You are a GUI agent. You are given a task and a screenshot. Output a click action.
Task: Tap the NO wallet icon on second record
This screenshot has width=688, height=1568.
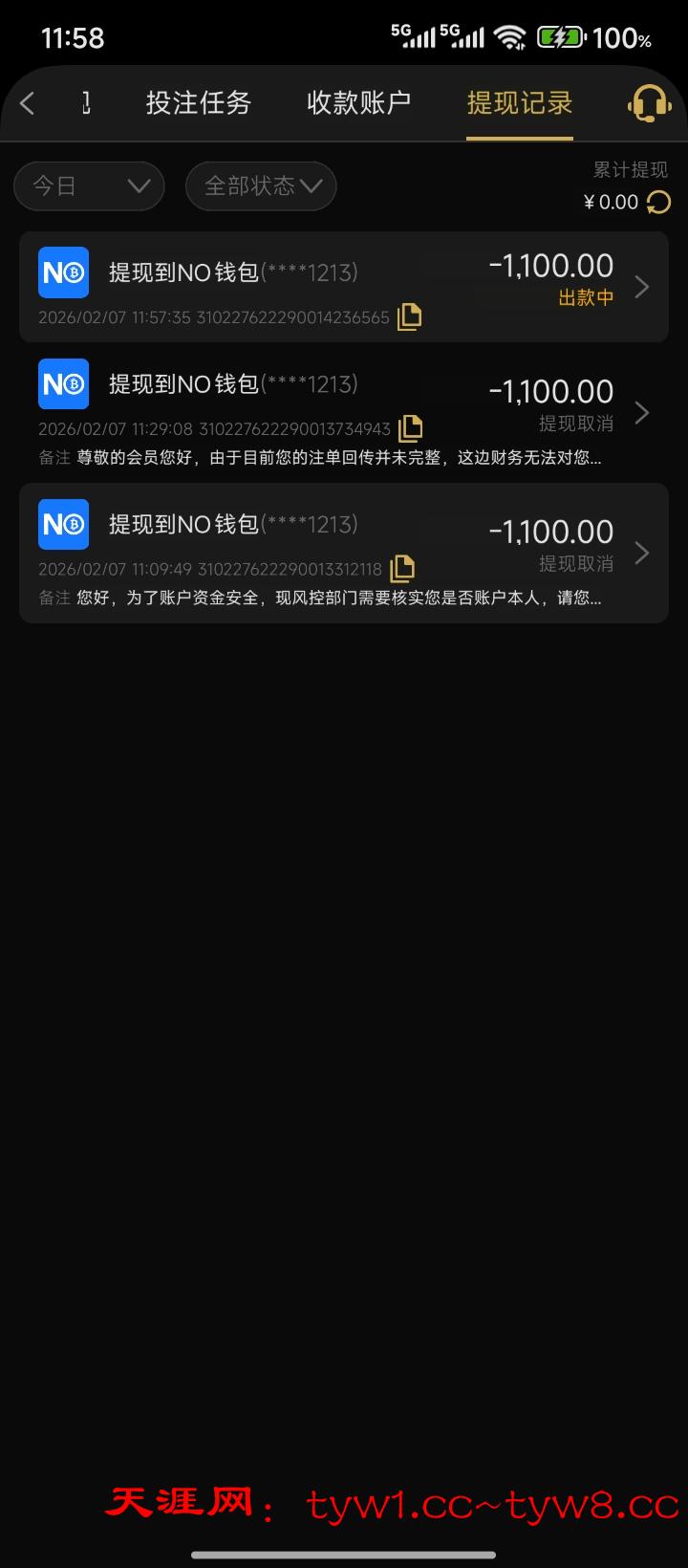(63, 383)
